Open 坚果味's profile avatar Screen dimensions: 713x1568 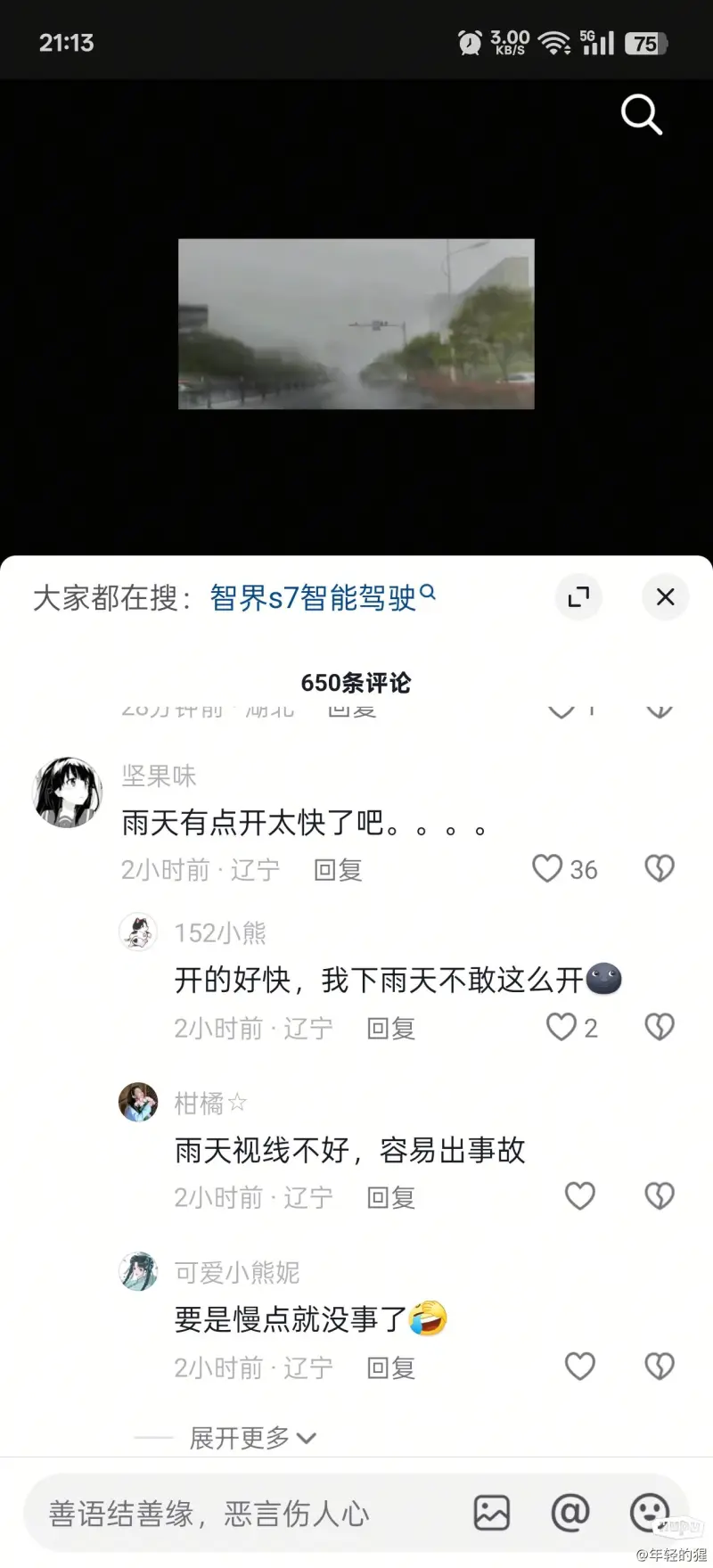point(68,792)
